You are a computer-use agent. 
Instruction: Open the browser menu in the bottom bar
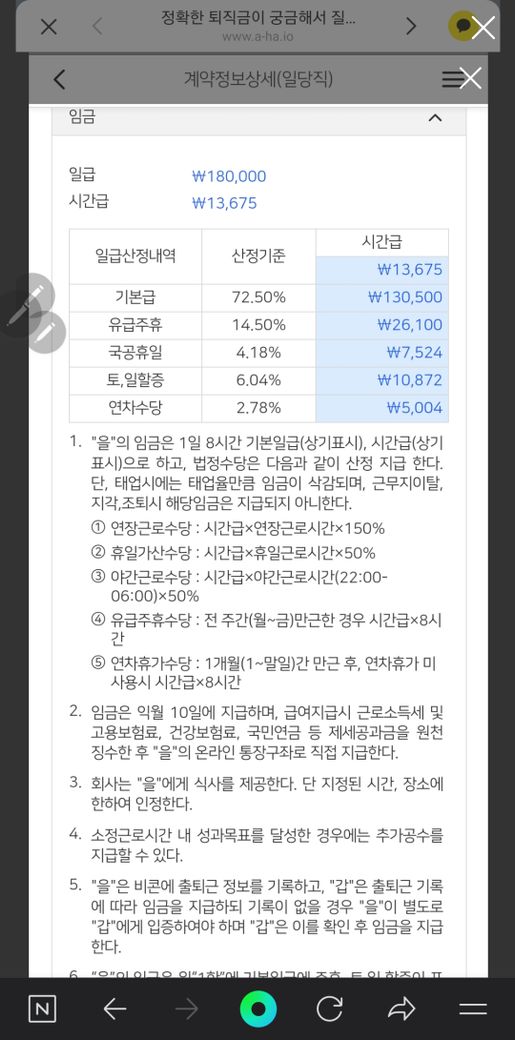[473, 1009]
